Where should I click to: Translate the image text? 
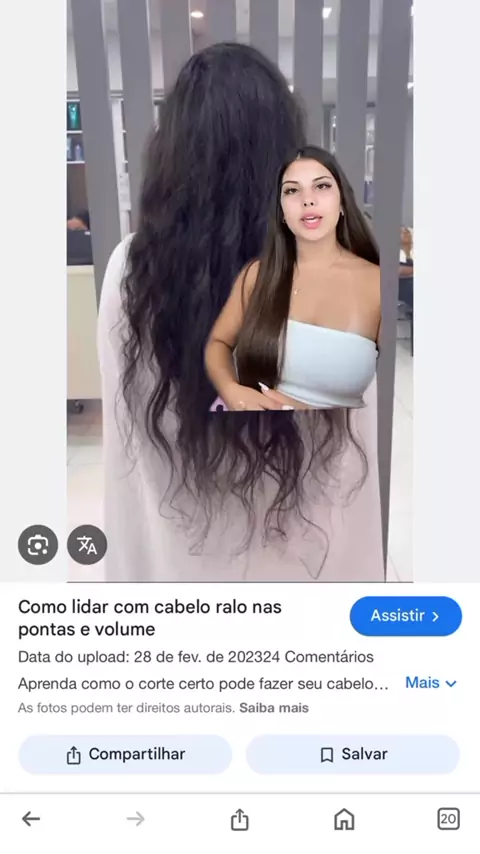[87, 544]
